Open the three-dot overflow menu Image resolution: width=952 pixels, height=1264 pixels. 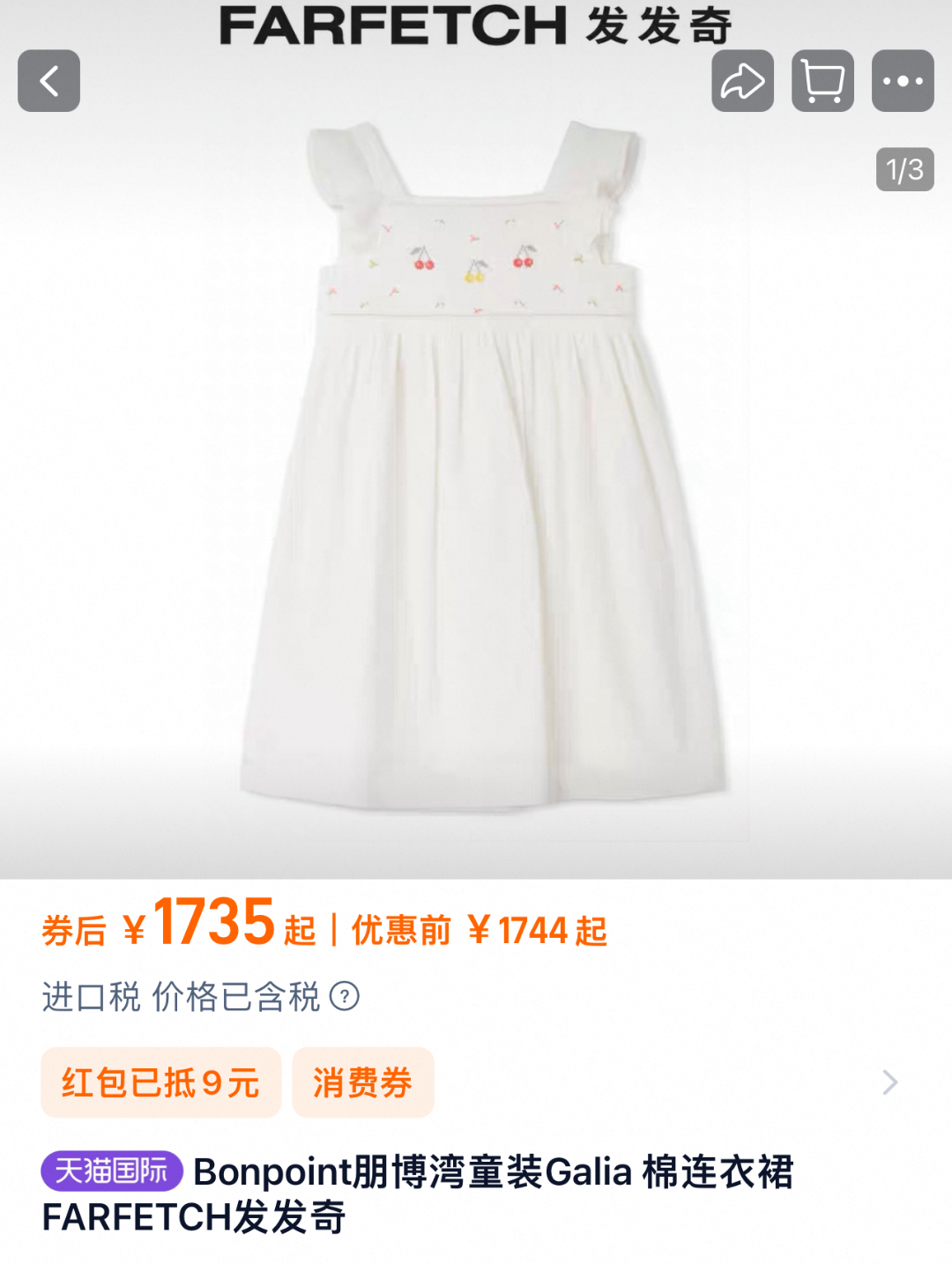coord(903,81)
